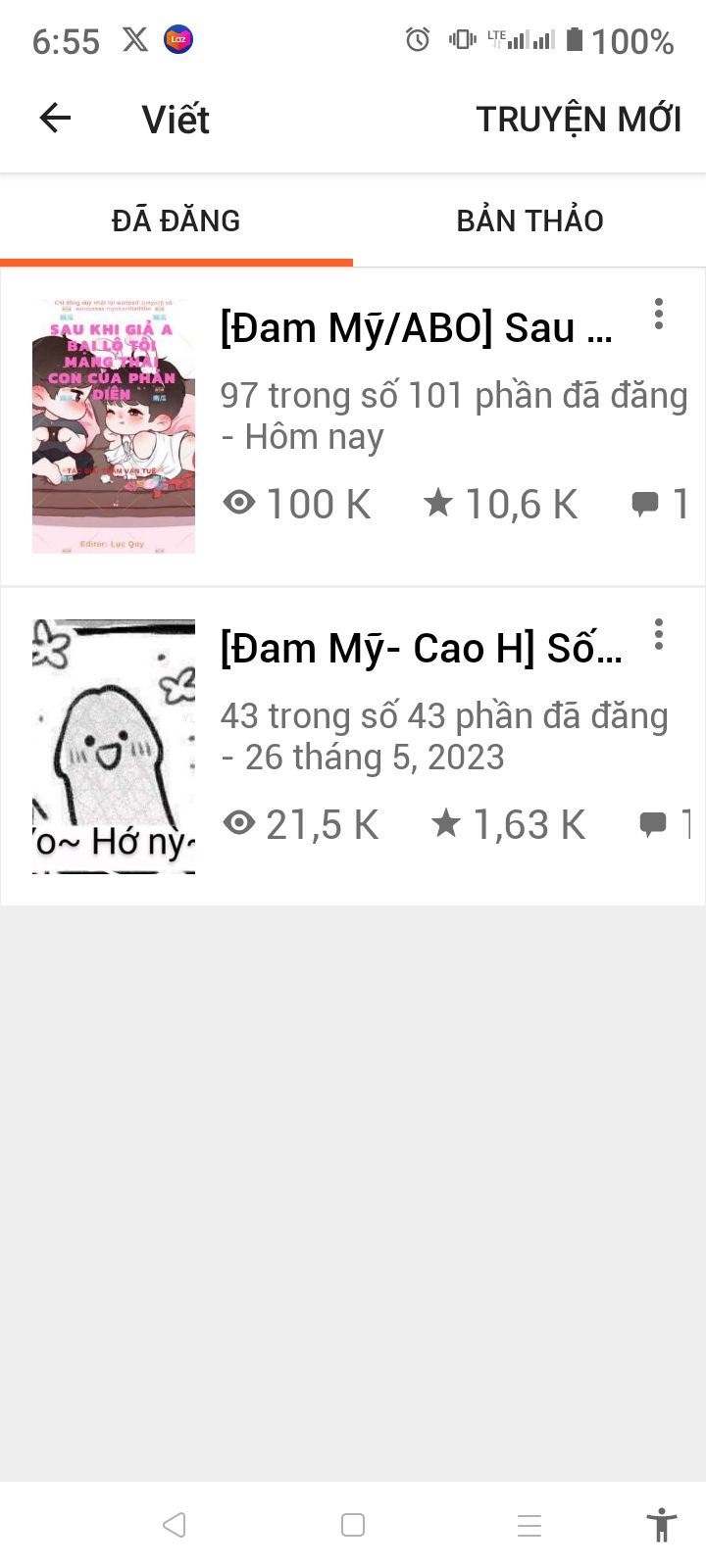Switch to the BẢN THẢO tab
The image size is (706, 1568).
point(529,220)
